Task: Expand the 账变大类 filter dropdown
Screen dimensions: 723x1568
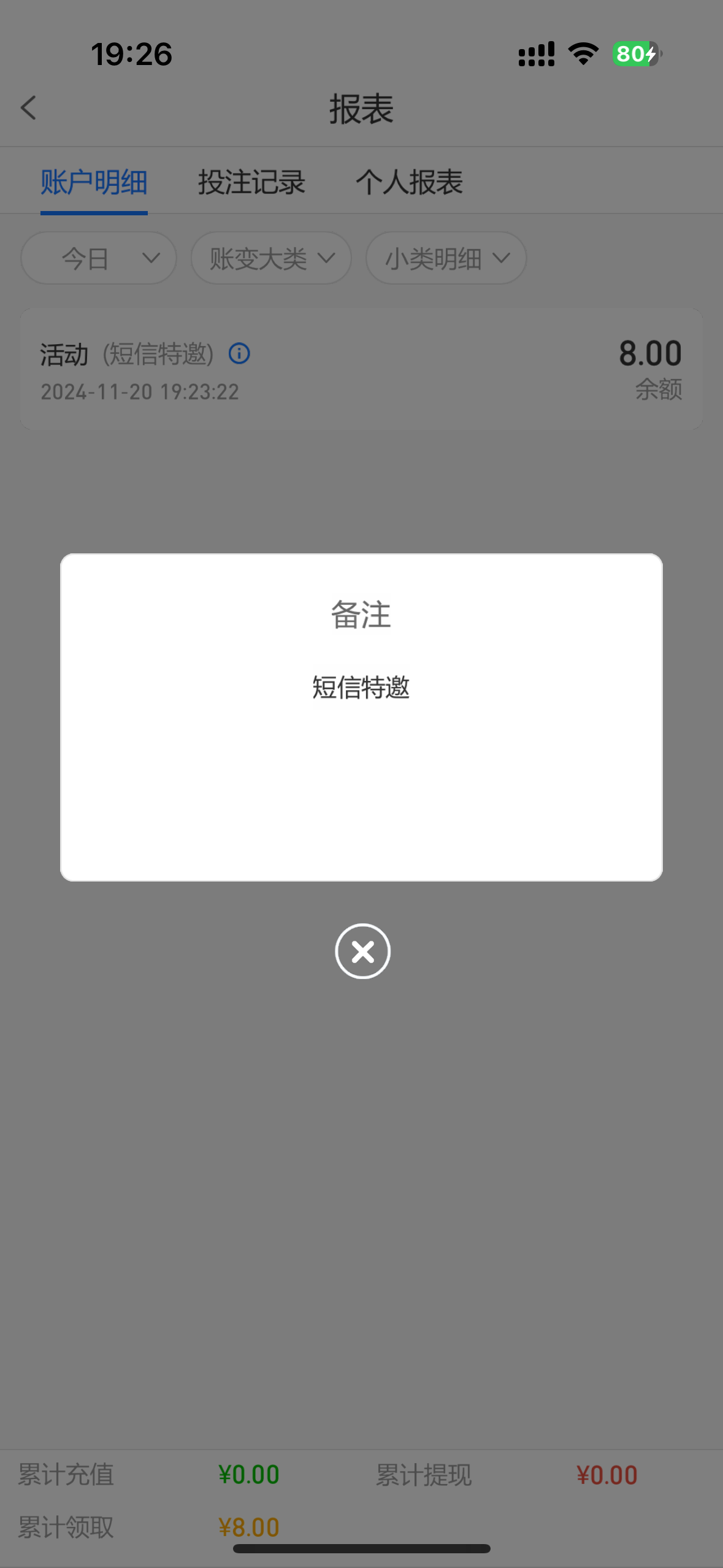Action: [271, 258]
